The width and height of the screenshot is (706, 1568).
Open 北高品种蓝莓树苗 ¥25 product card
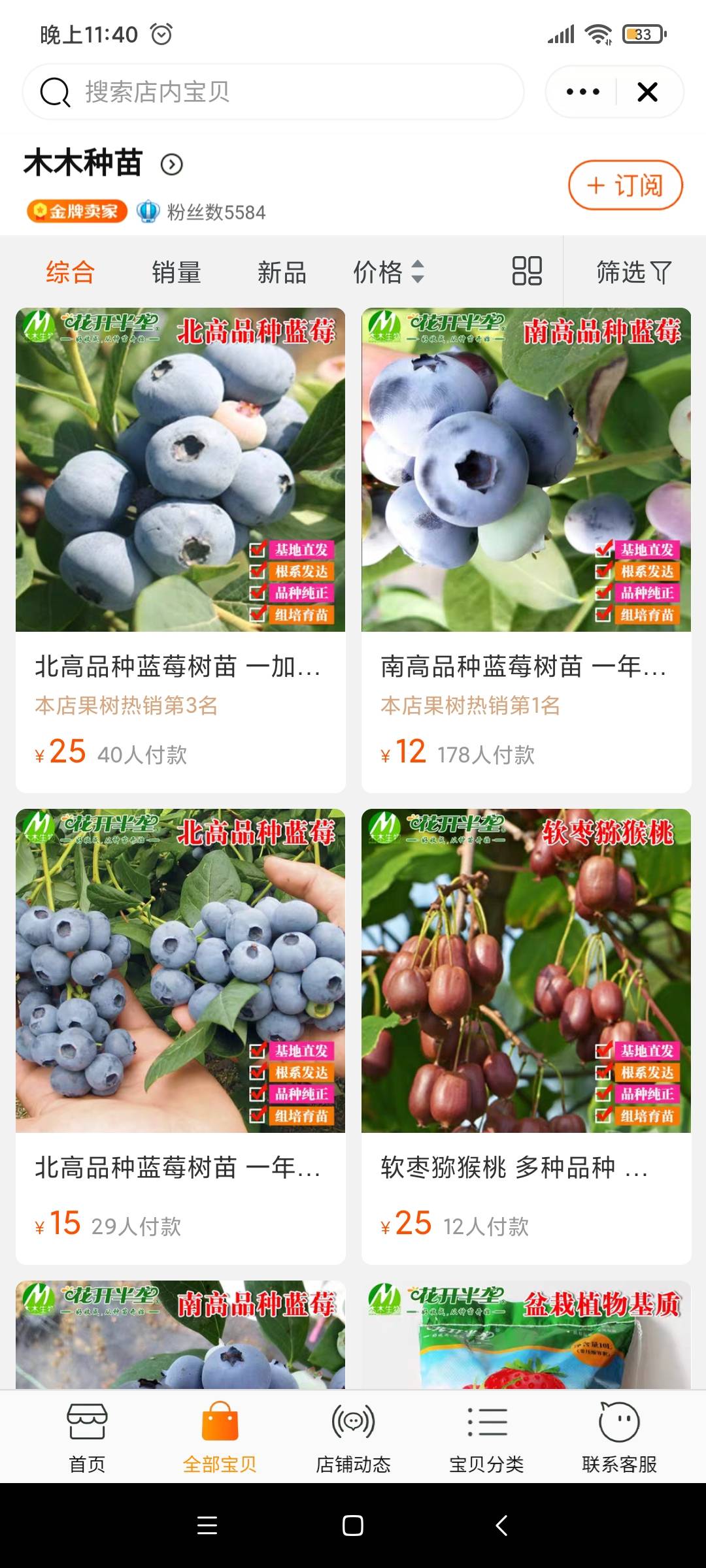[180, 550]
